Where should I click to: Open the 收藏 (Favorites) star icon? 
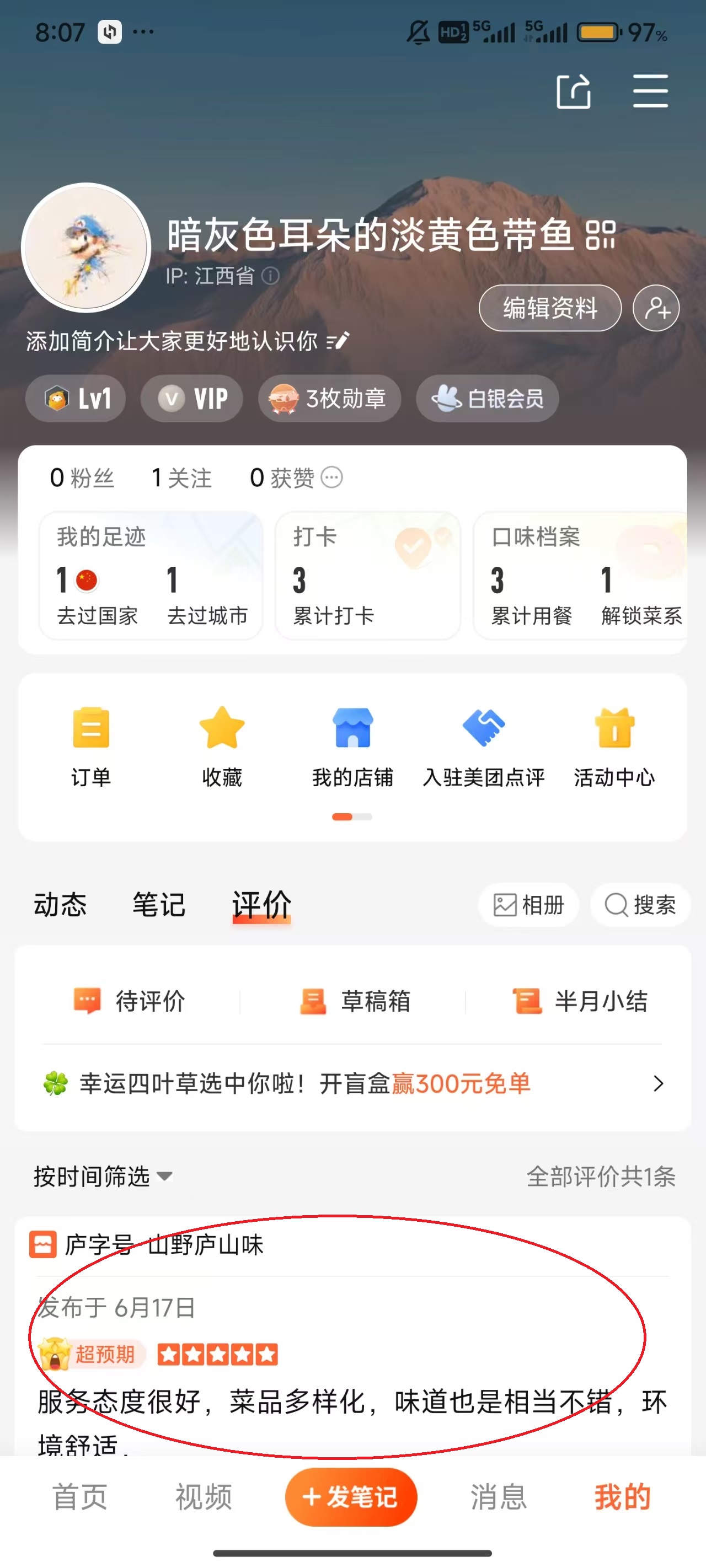[222, 727]
